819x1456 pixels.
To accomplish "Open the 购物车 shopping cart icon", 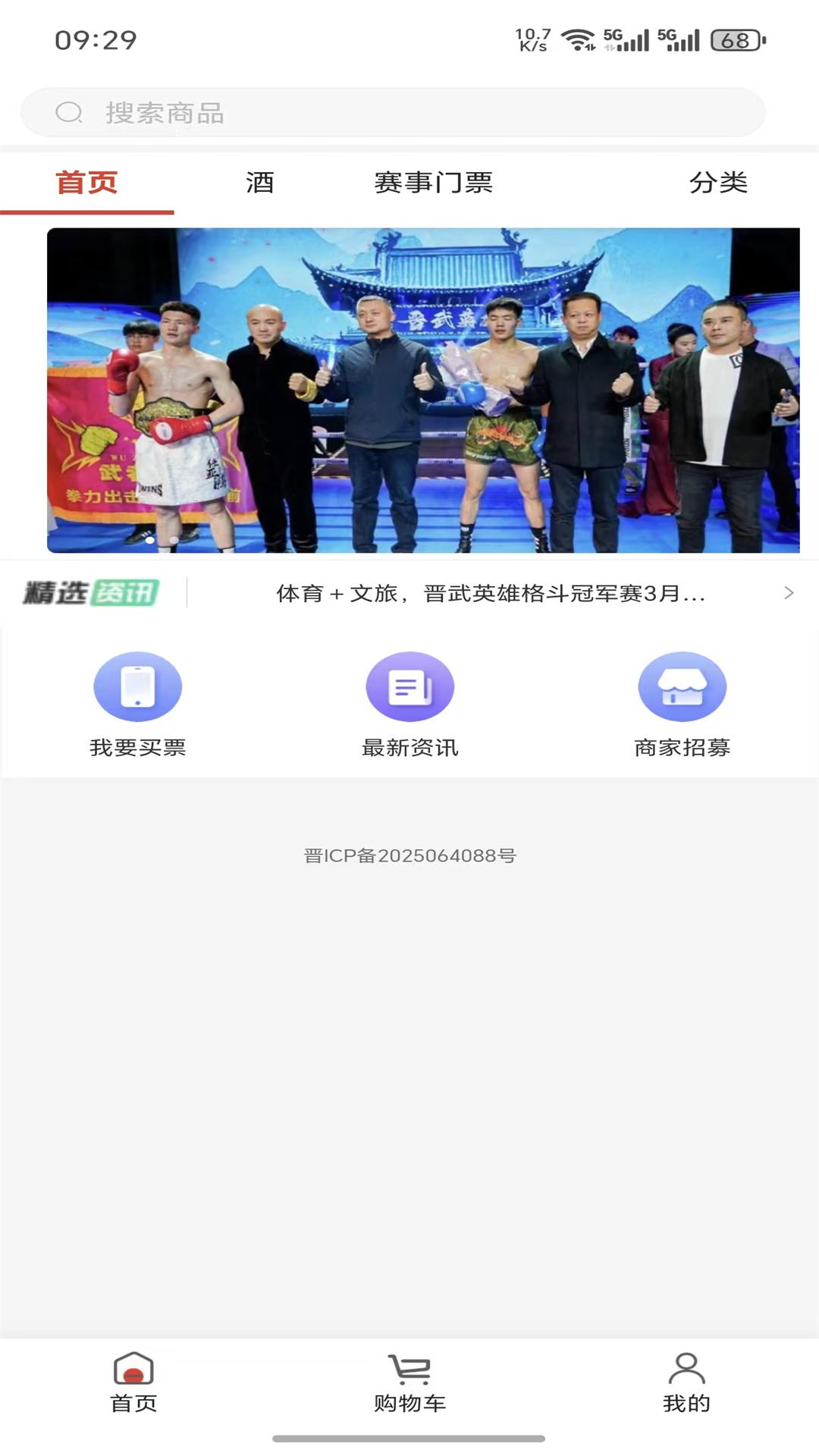I will (409, 1385).
